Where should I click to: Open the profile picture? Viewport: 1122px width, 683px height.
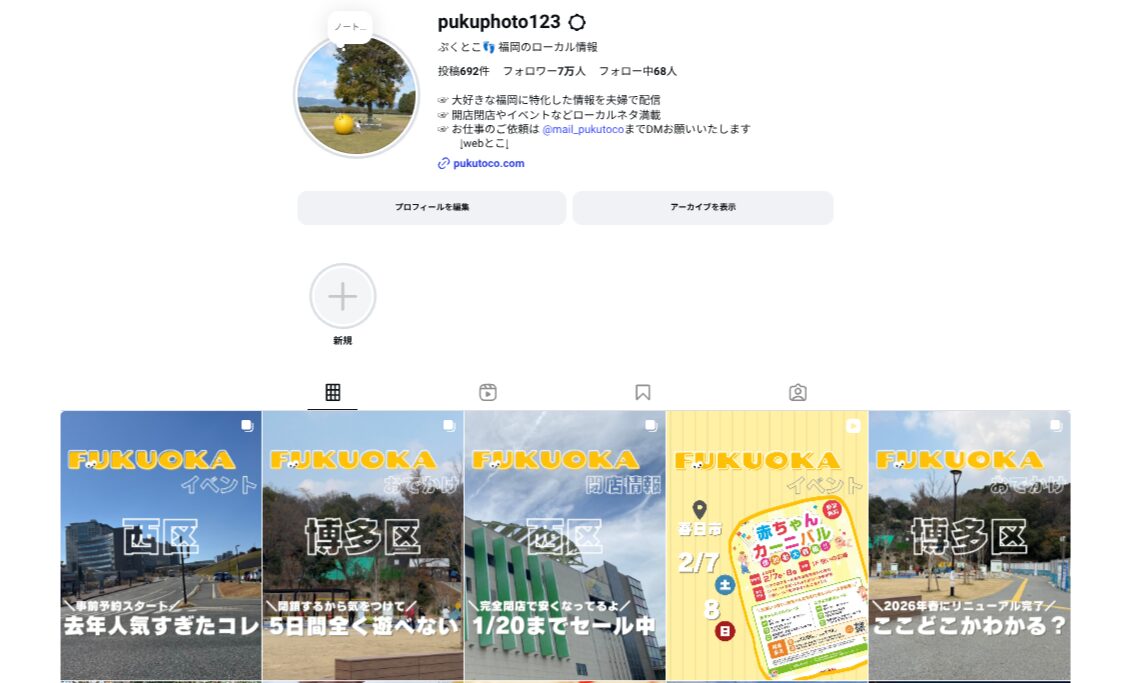coord(356,97)
